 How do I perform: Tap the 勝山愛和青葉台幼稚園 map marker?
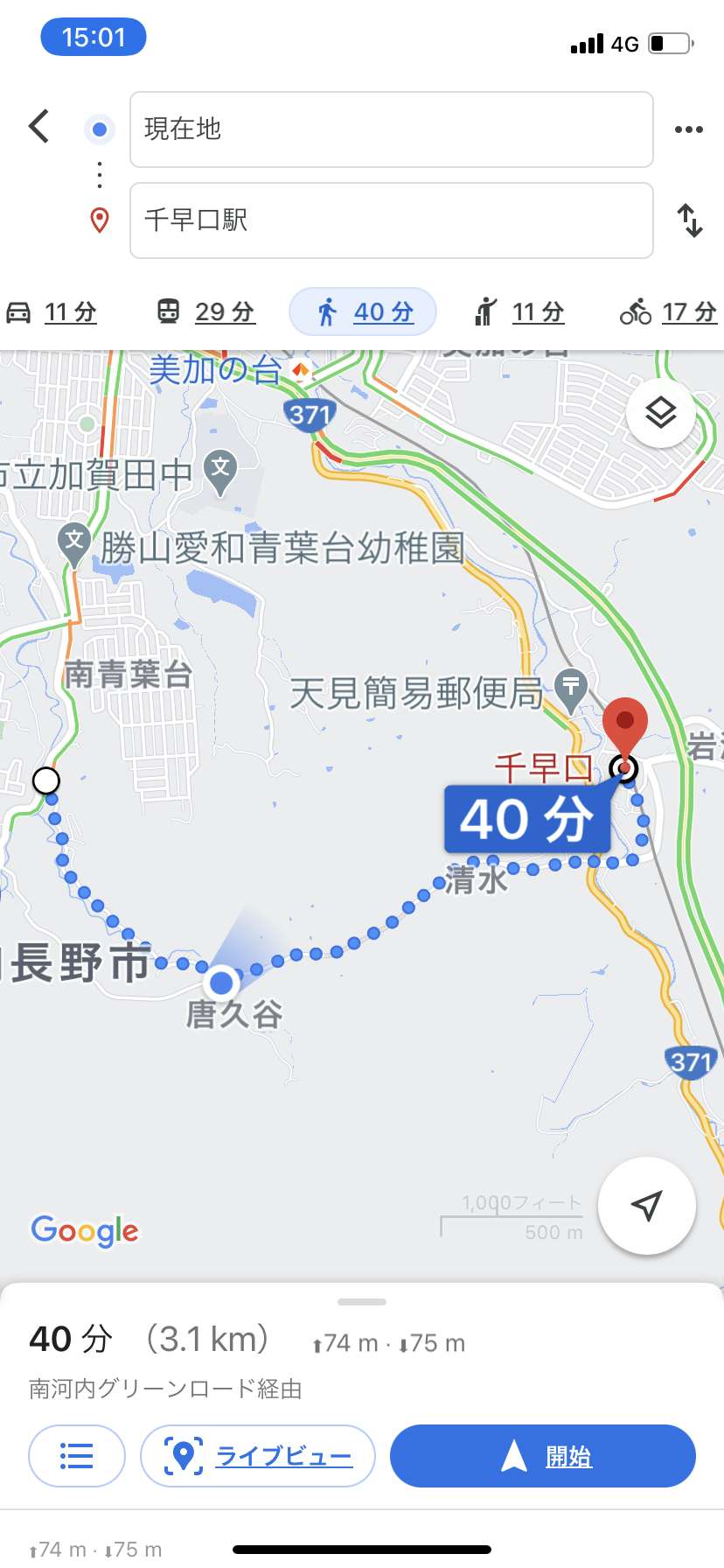click(x=74, y=542)
